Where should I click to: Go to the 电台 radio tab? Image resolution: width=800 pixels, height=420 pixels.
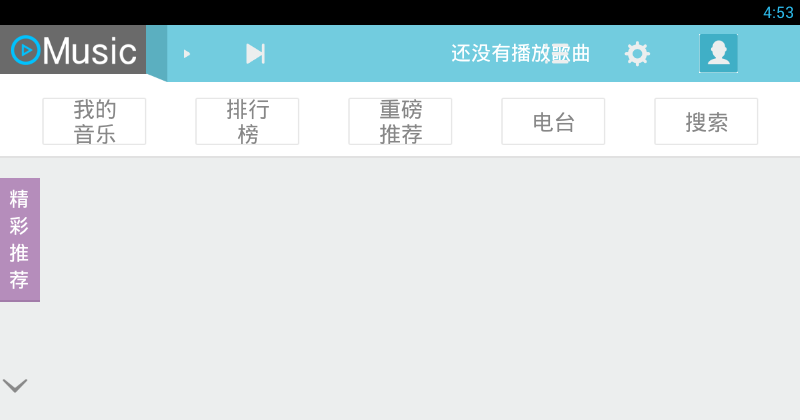553,122
